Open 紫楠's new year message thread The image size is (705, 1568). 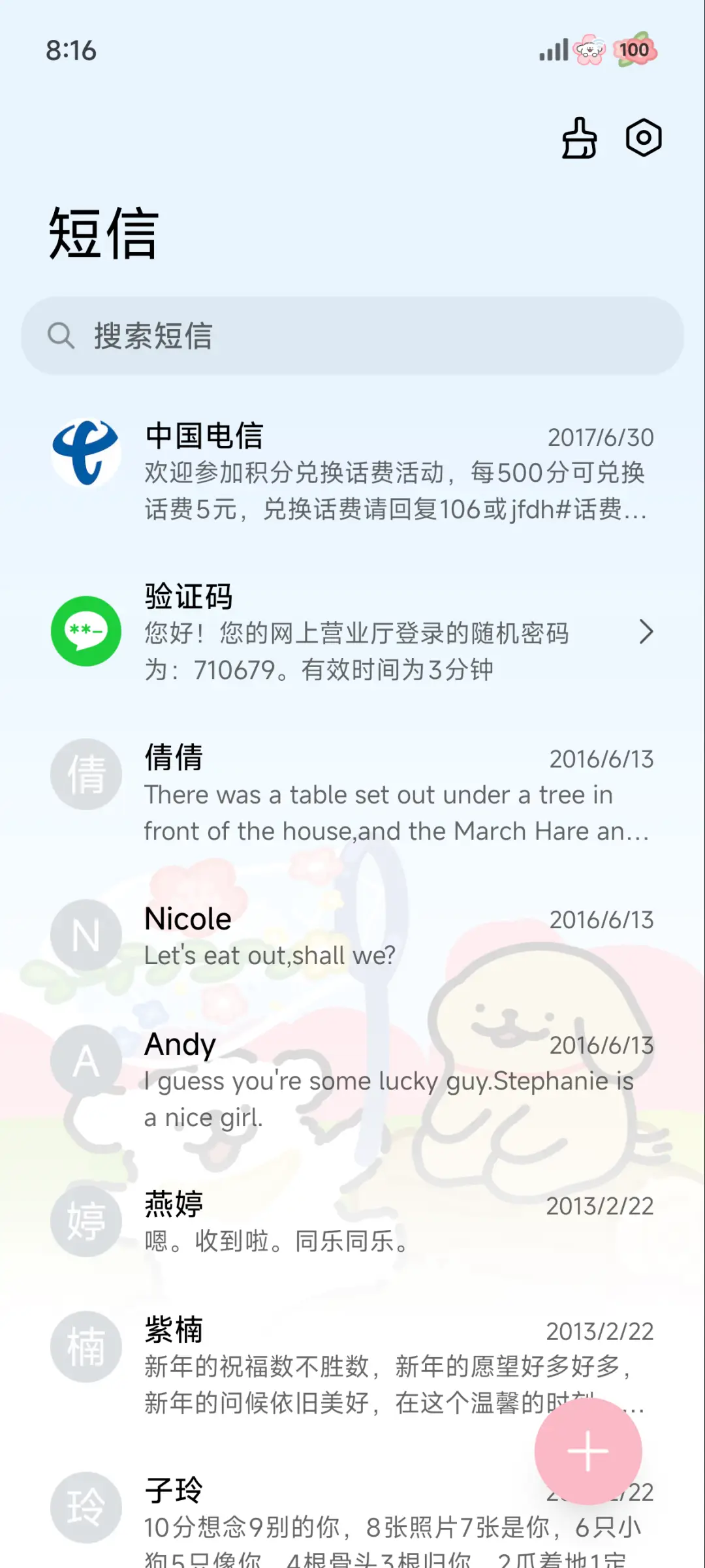[326, 1364]
